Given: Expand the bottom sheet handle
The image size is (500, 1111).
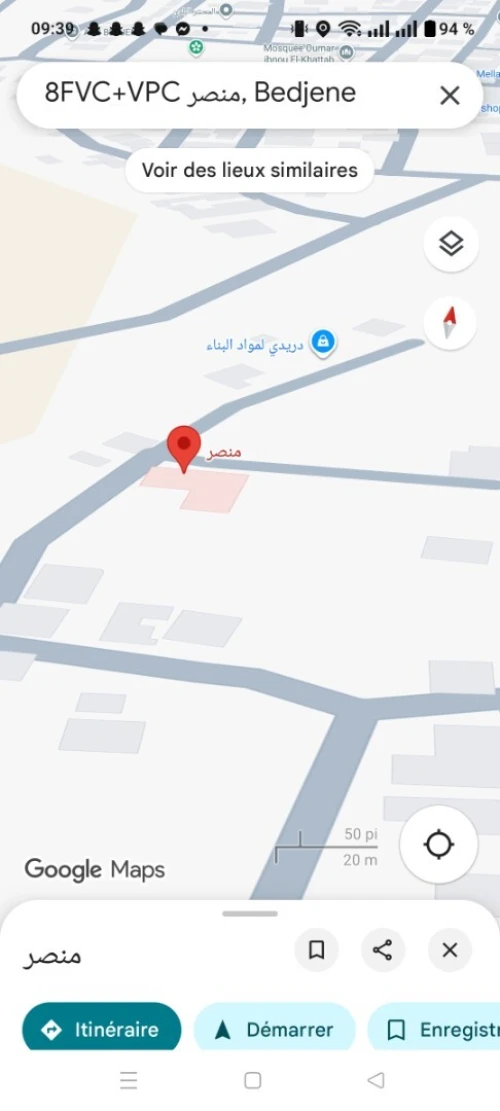Looking at the screenshot, I should click(x=250, y=913).
